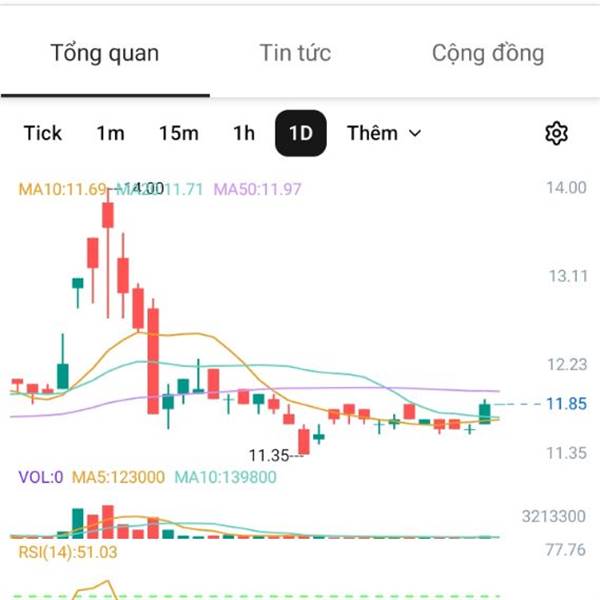Show the 1h candlestick chart
This screenshot has height=600, width=600.
(244, 133)
